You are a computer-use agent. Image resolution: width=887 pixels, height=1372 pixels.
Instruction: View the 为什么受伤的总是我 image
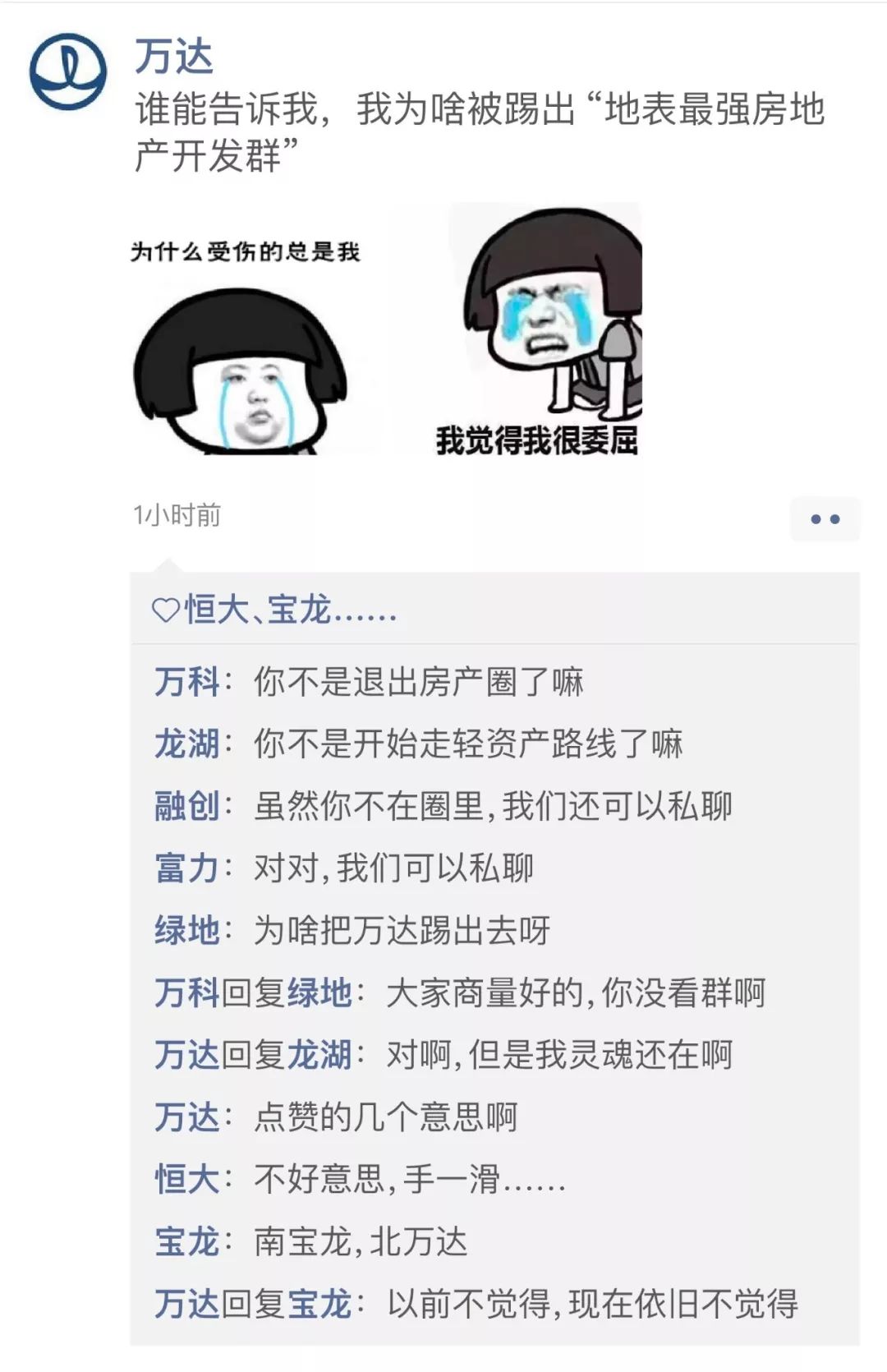point(246,345)
